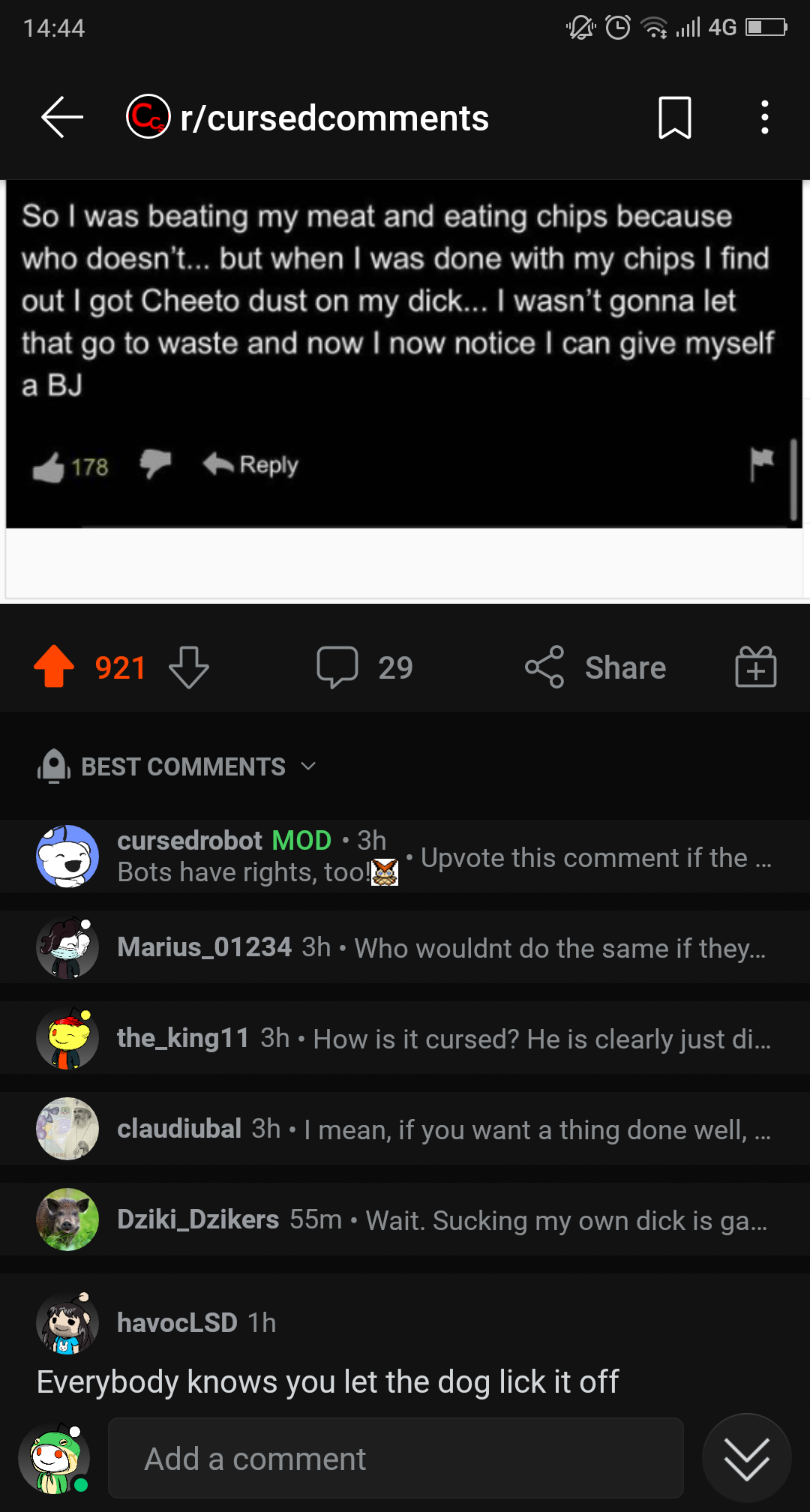The width and height of the screenshot is (810, 1512).
Task: Give an award with the gift icon
Action: tap(755, 667)
